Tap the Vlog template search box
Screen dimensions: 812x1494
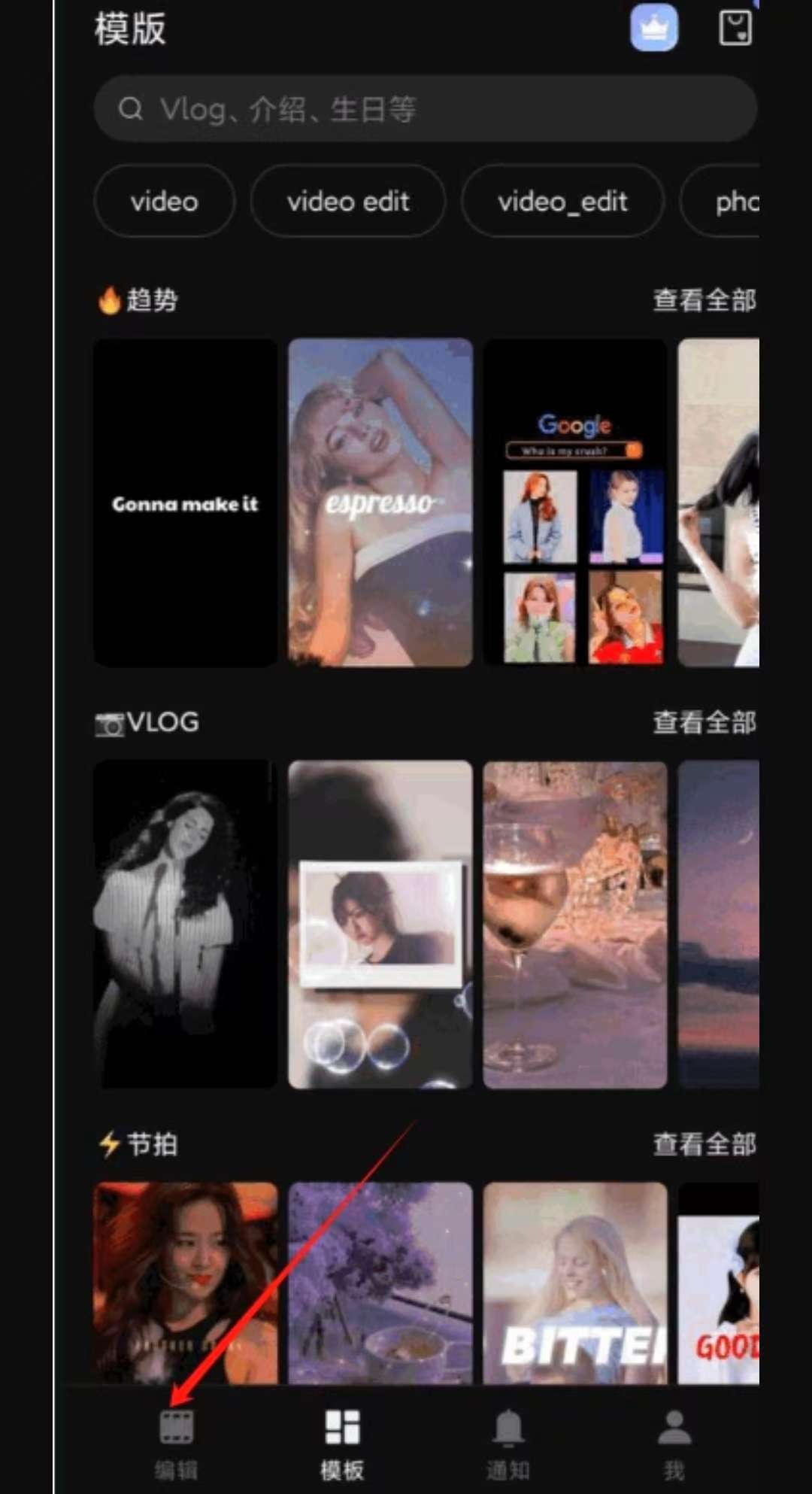[426, 109]
